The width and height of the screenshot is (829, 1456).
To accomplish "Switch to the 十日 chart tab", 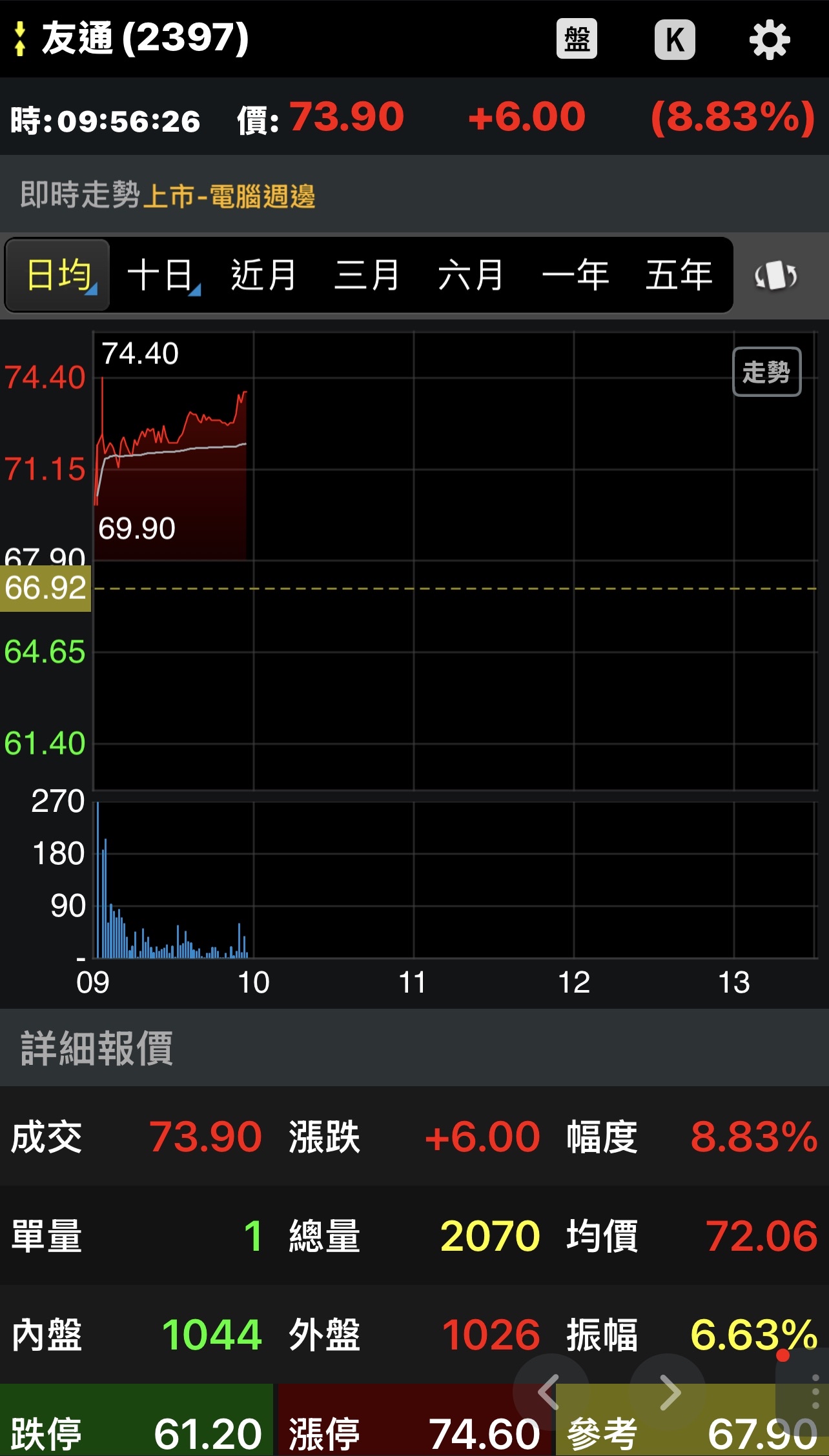I will click(x=161, y=276).
